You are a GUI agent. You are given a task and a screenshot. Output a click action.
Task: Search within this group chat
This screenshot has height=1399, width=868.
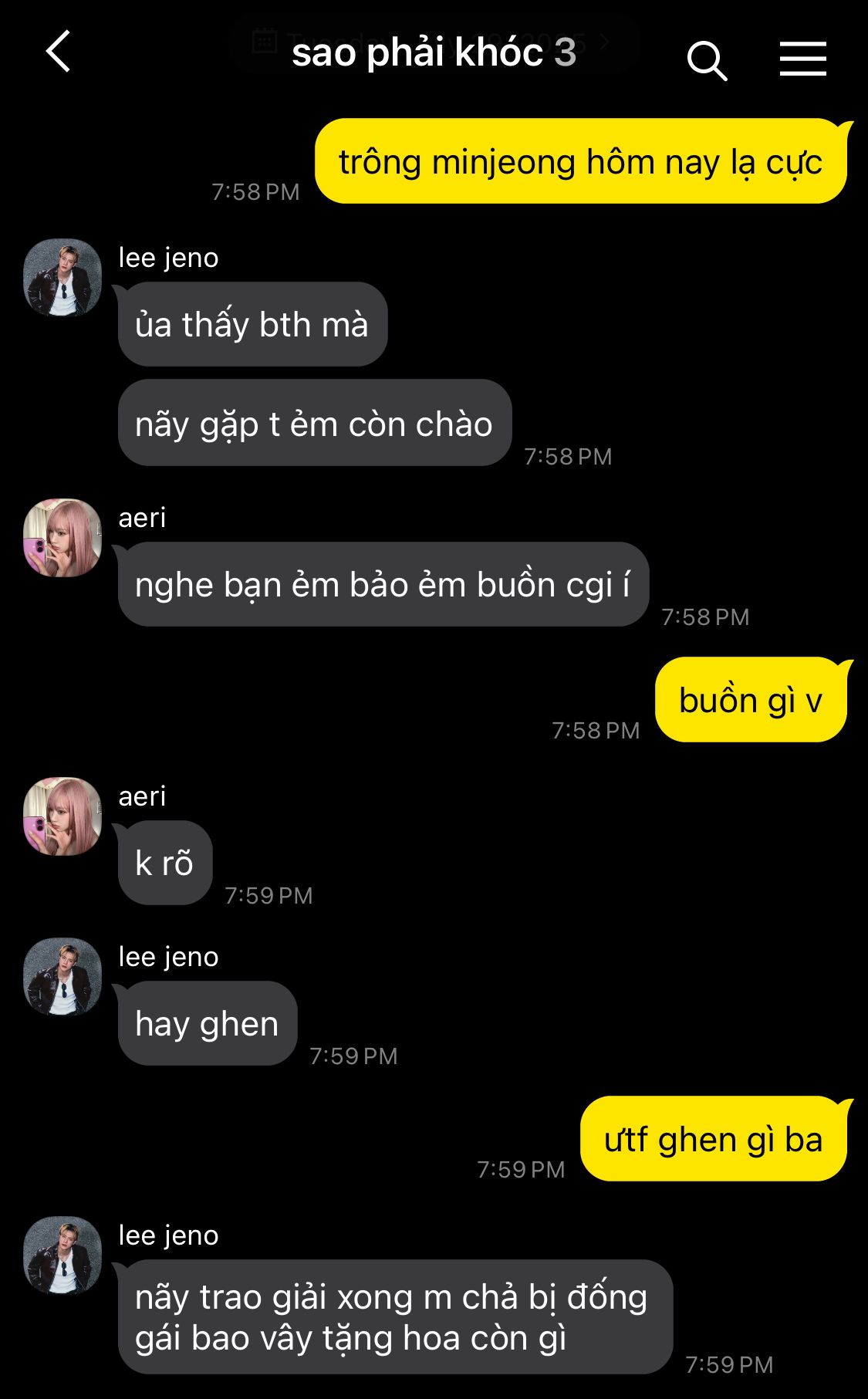pyautogui.click(x=707, y=60)
